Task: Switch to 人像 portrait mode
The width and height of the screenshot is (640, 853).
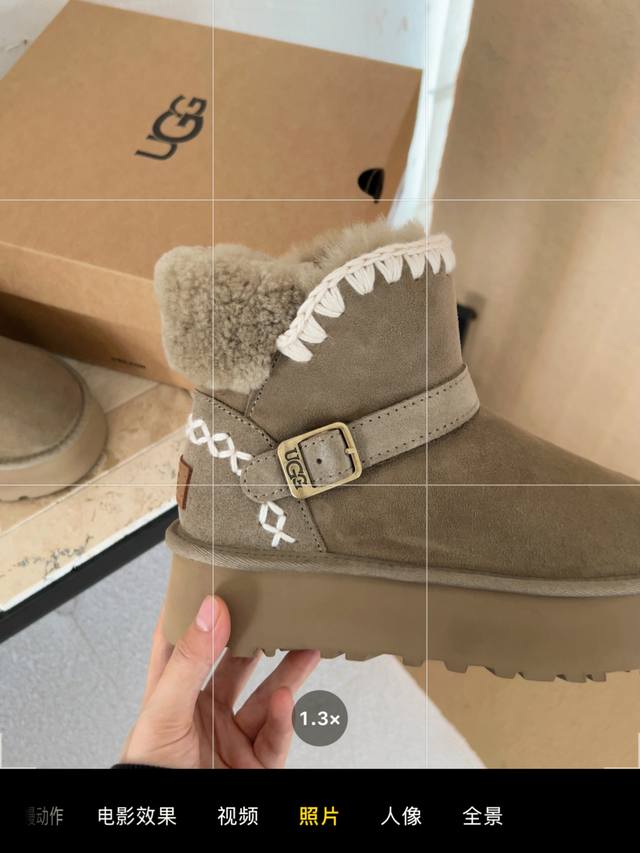Action: click(400, 816)
